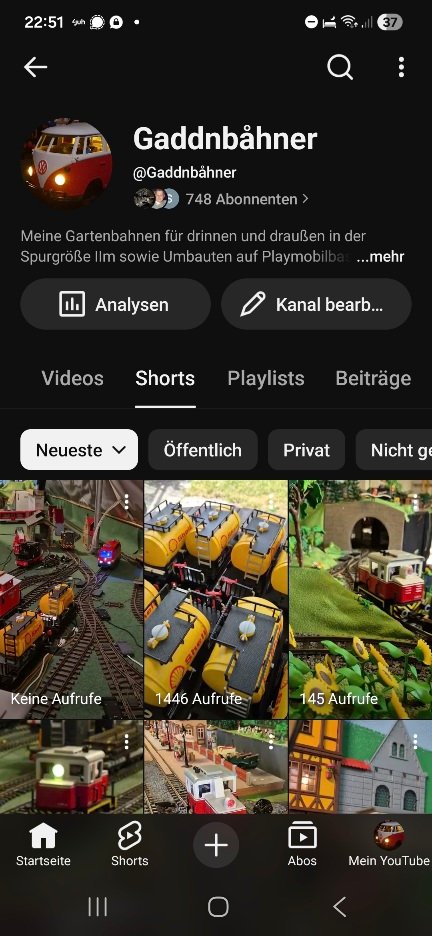Image resolution: width=432 pixels, height=936 pixels.
Task: Open Abos in bottom navigation
Action: 303,844
